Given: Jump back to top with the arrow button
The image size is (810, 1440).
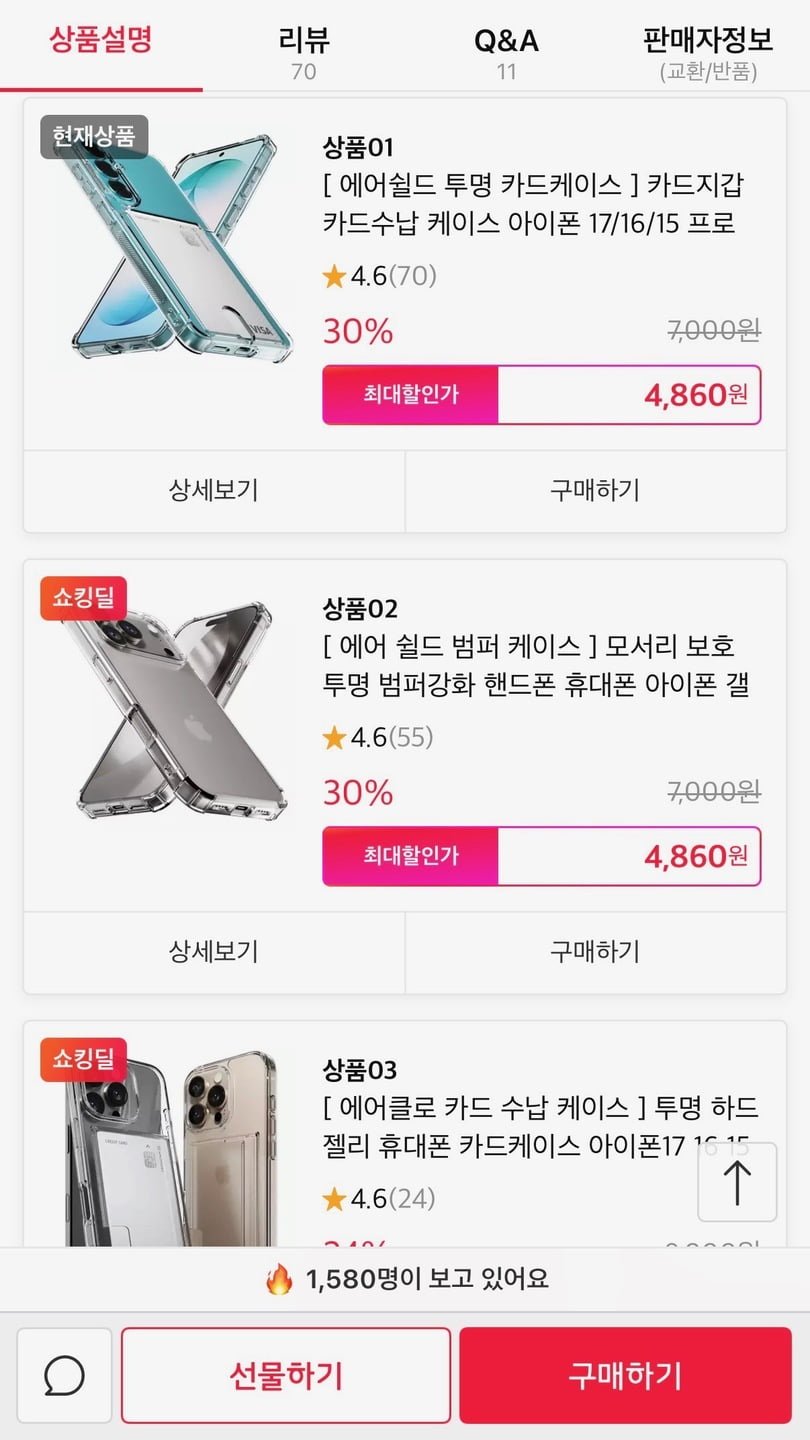Looking at the screenshot, I should click(x=737, y=1182).
